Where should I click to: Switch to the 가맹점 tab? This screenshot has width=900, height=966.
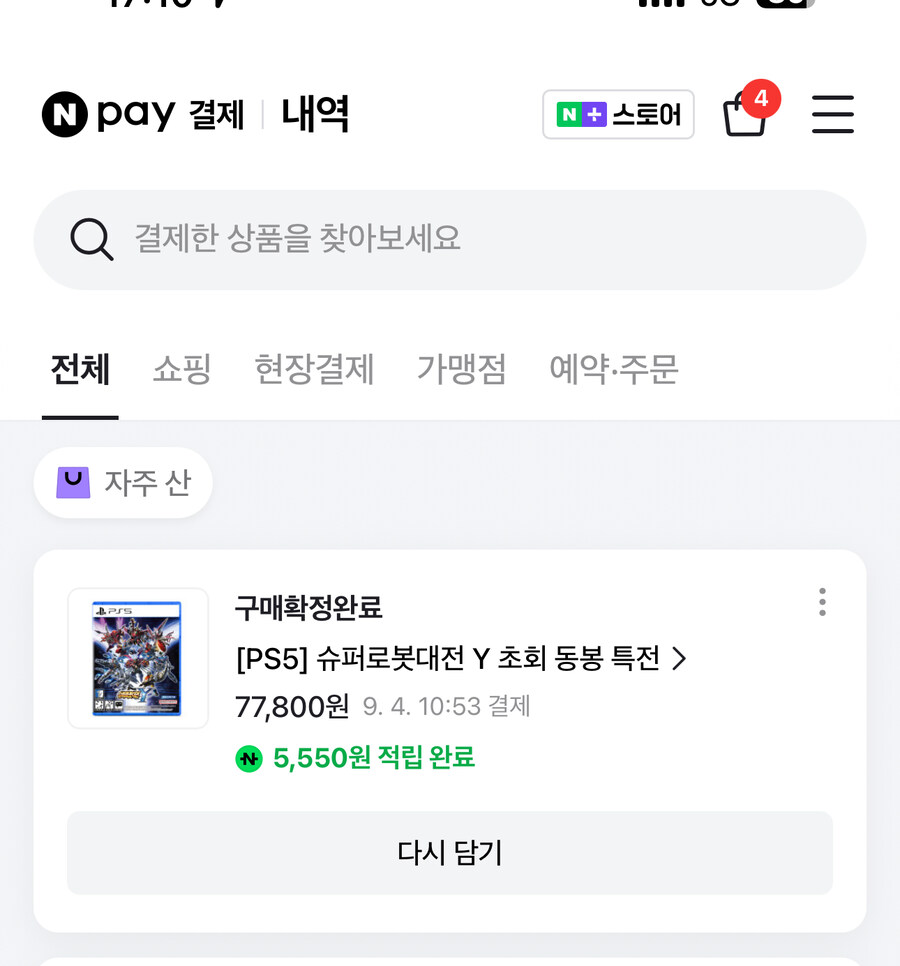[461, 370]
